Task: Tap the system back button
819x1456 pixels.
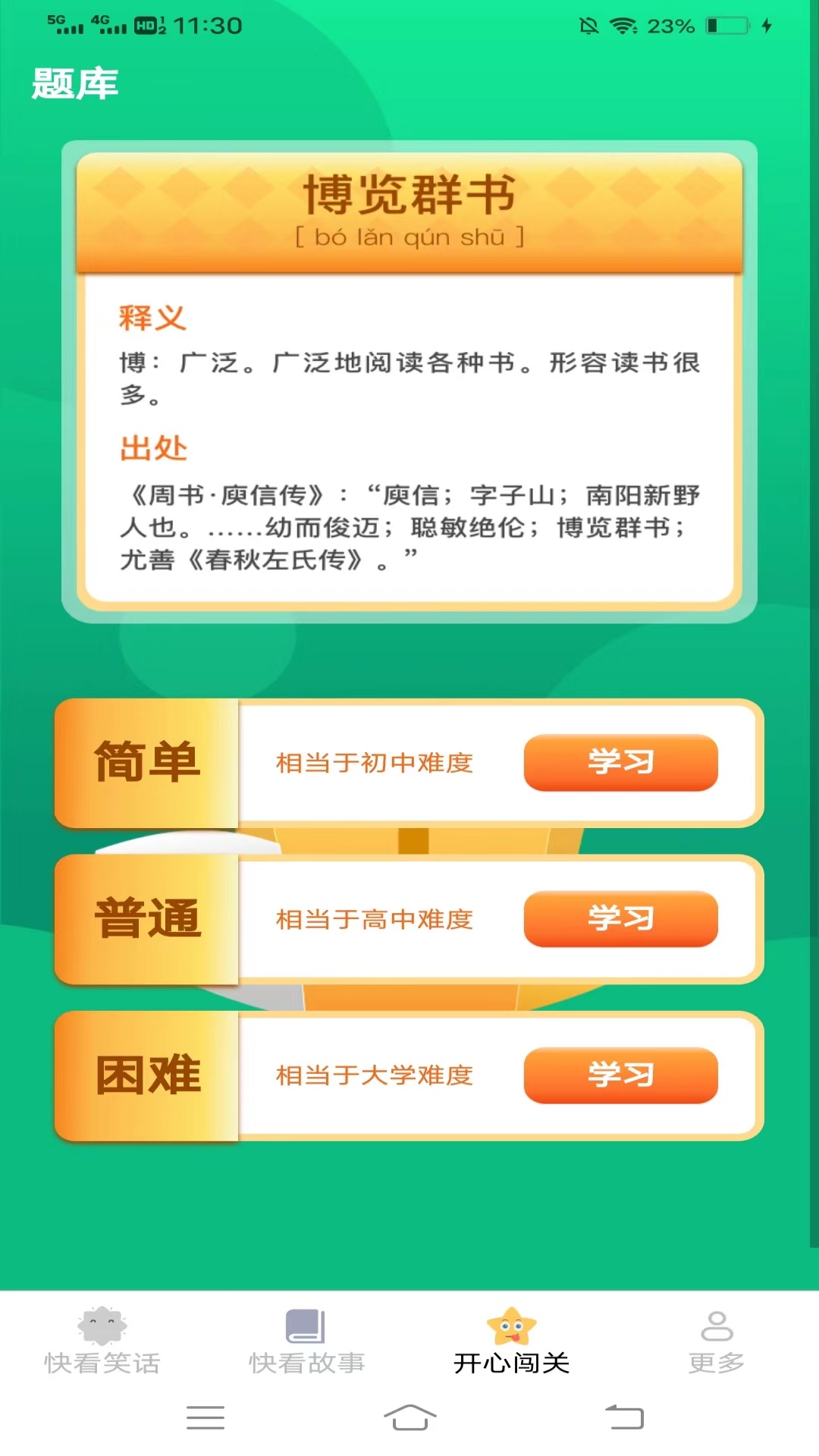Action: click(x=624, y=1417)
